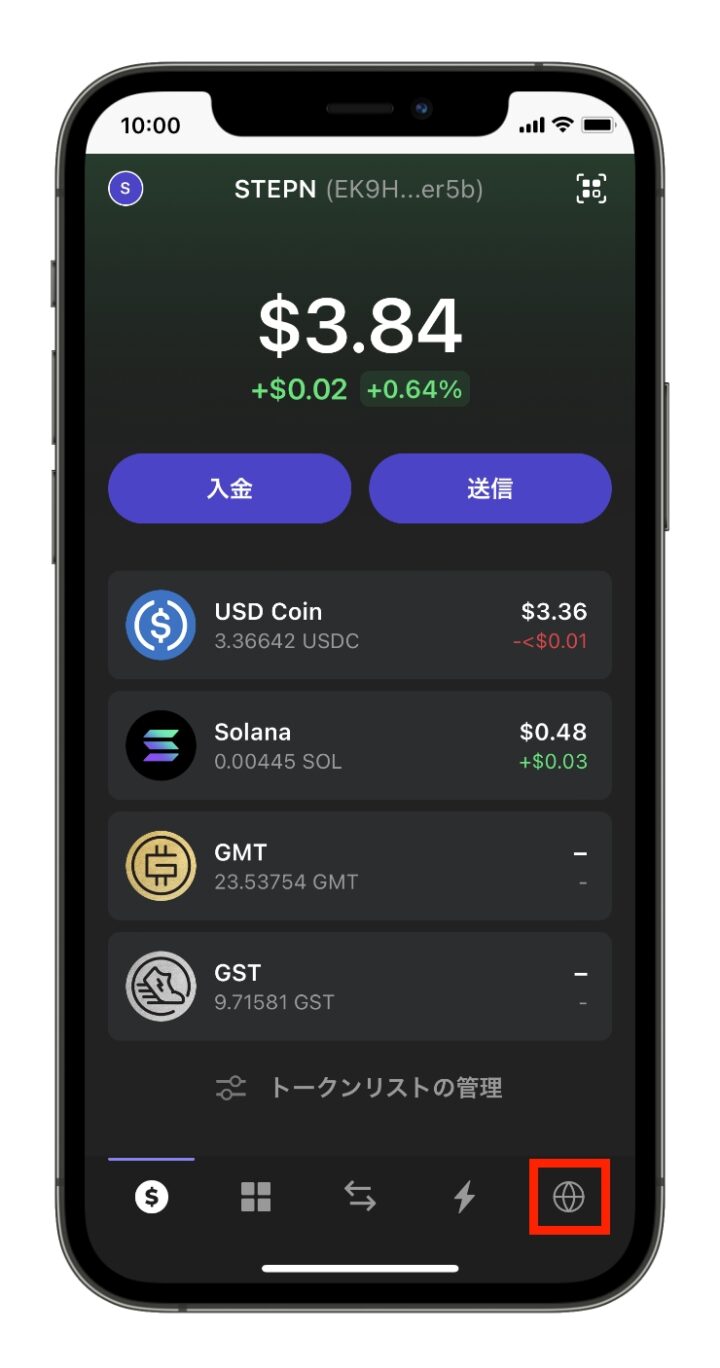
Task: Tap the 送信 send button
Action: (490, 488)
